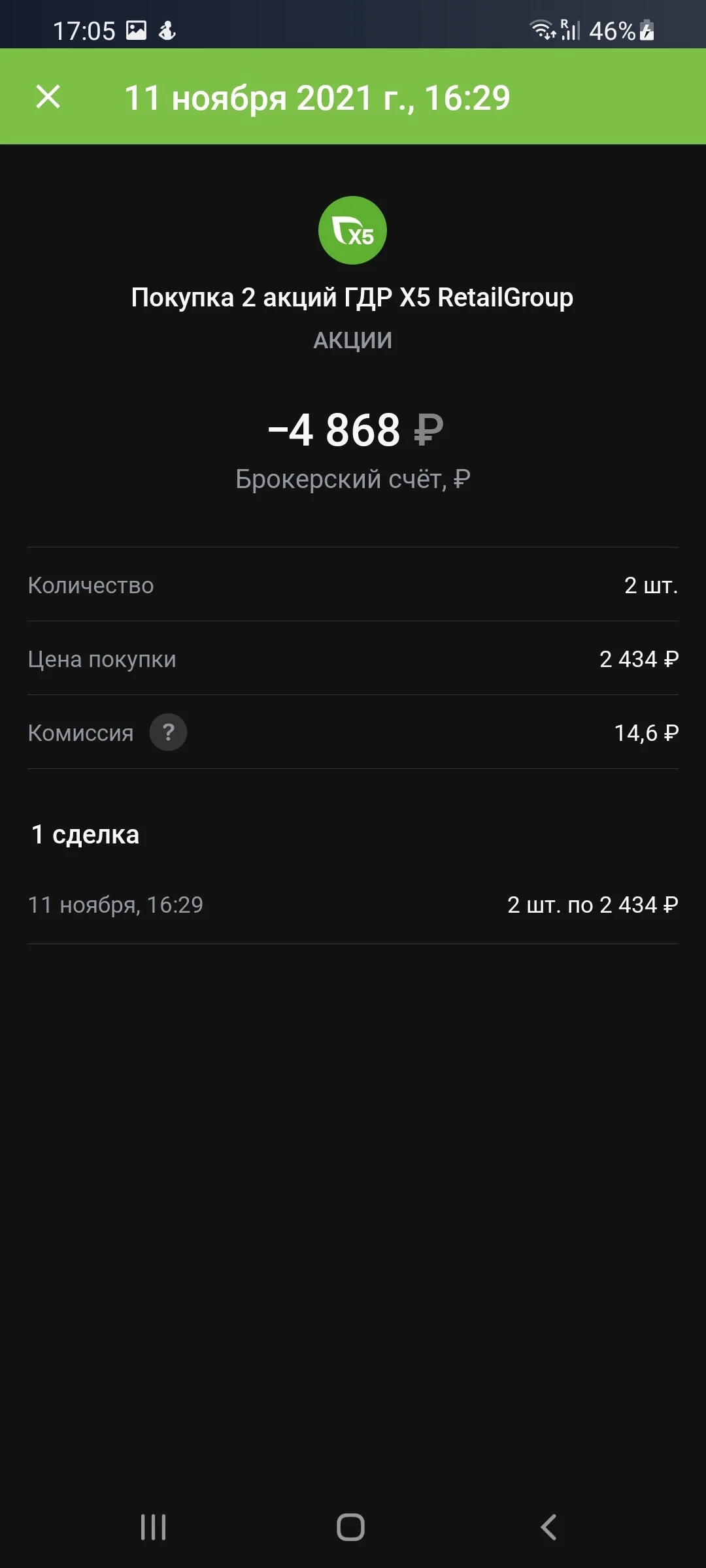Open the 11 ноября 16:29 deal row

(x=353, y=905)
